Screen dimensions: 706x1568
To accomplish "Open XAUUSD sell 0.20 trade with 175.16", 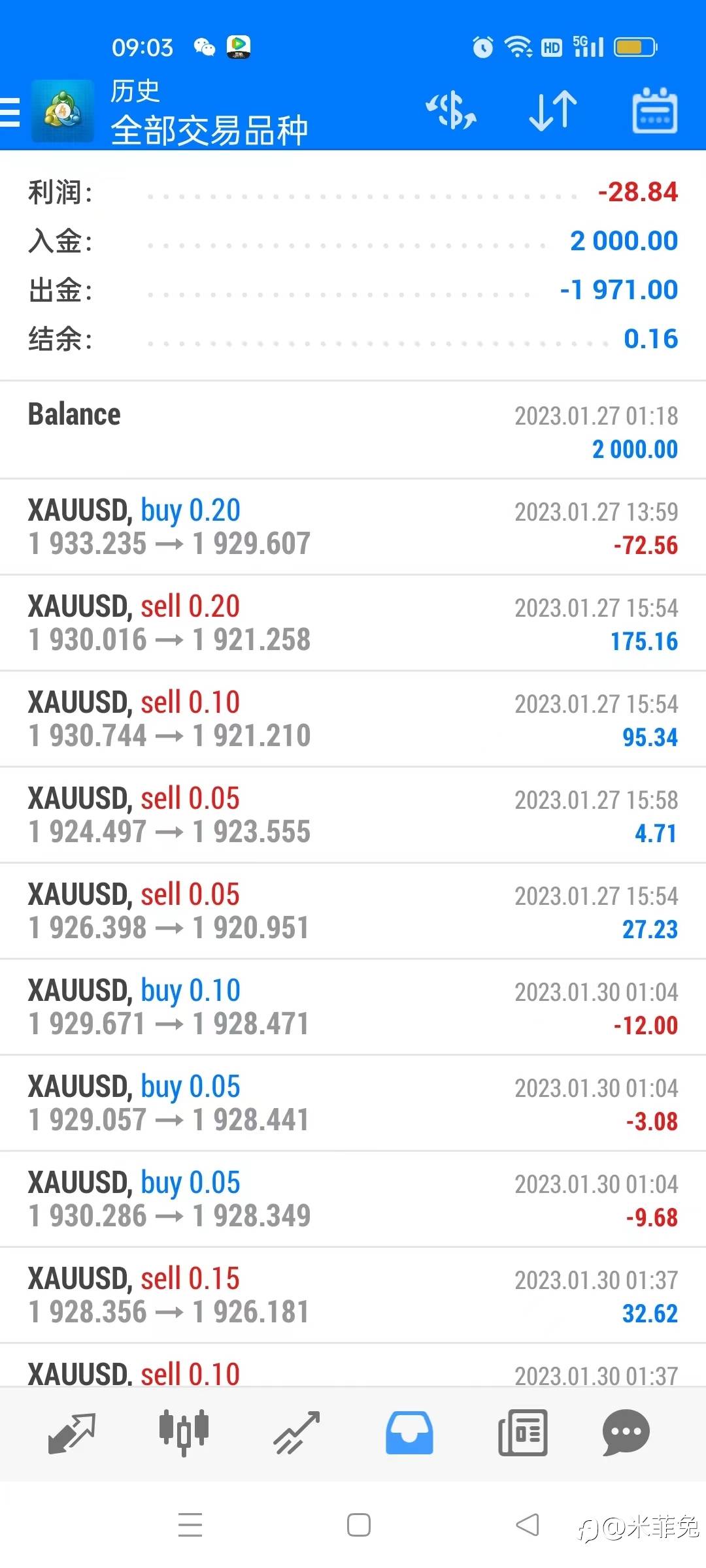I will click(x=353, y=623).
